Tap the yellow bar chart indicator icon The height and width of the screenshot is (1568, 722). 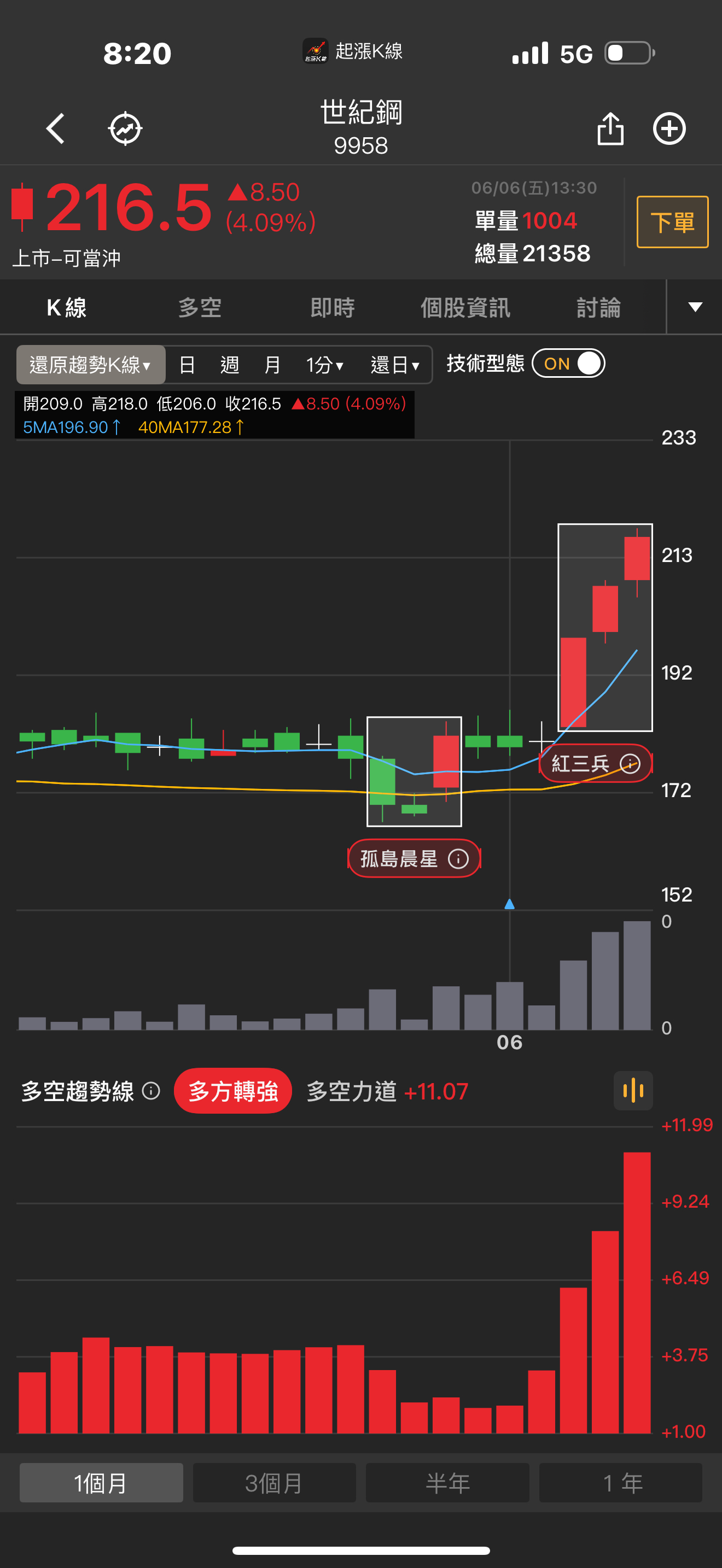[633, 1090]
